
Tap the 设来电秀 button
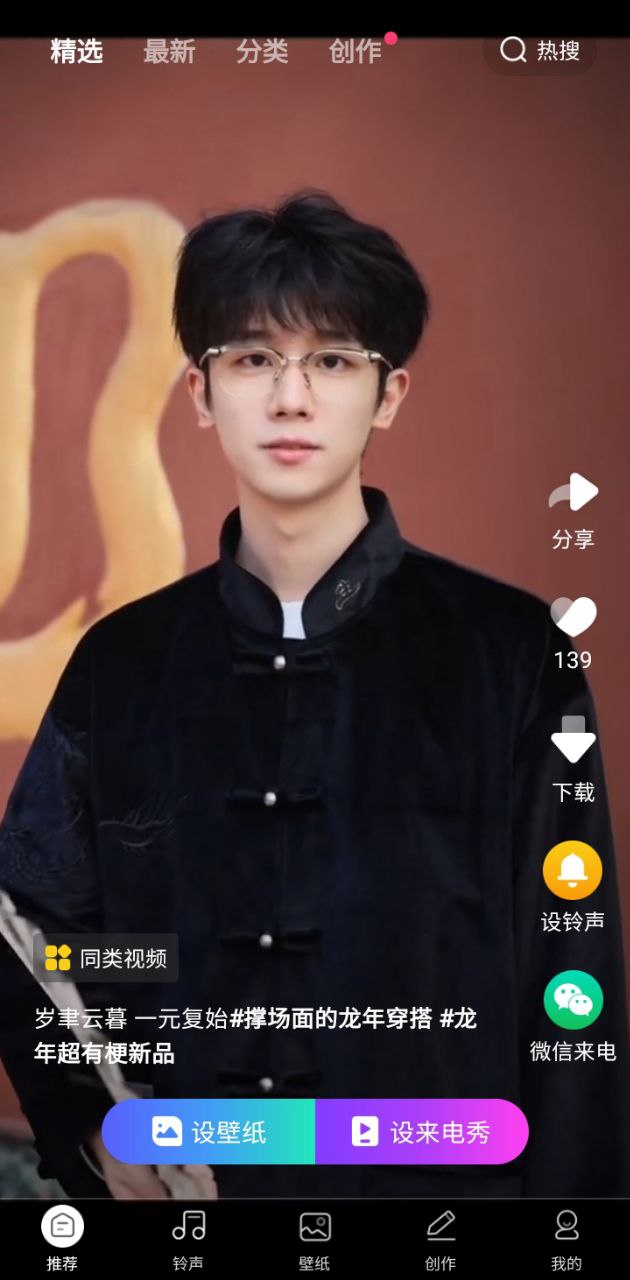tap(422, 1131)
